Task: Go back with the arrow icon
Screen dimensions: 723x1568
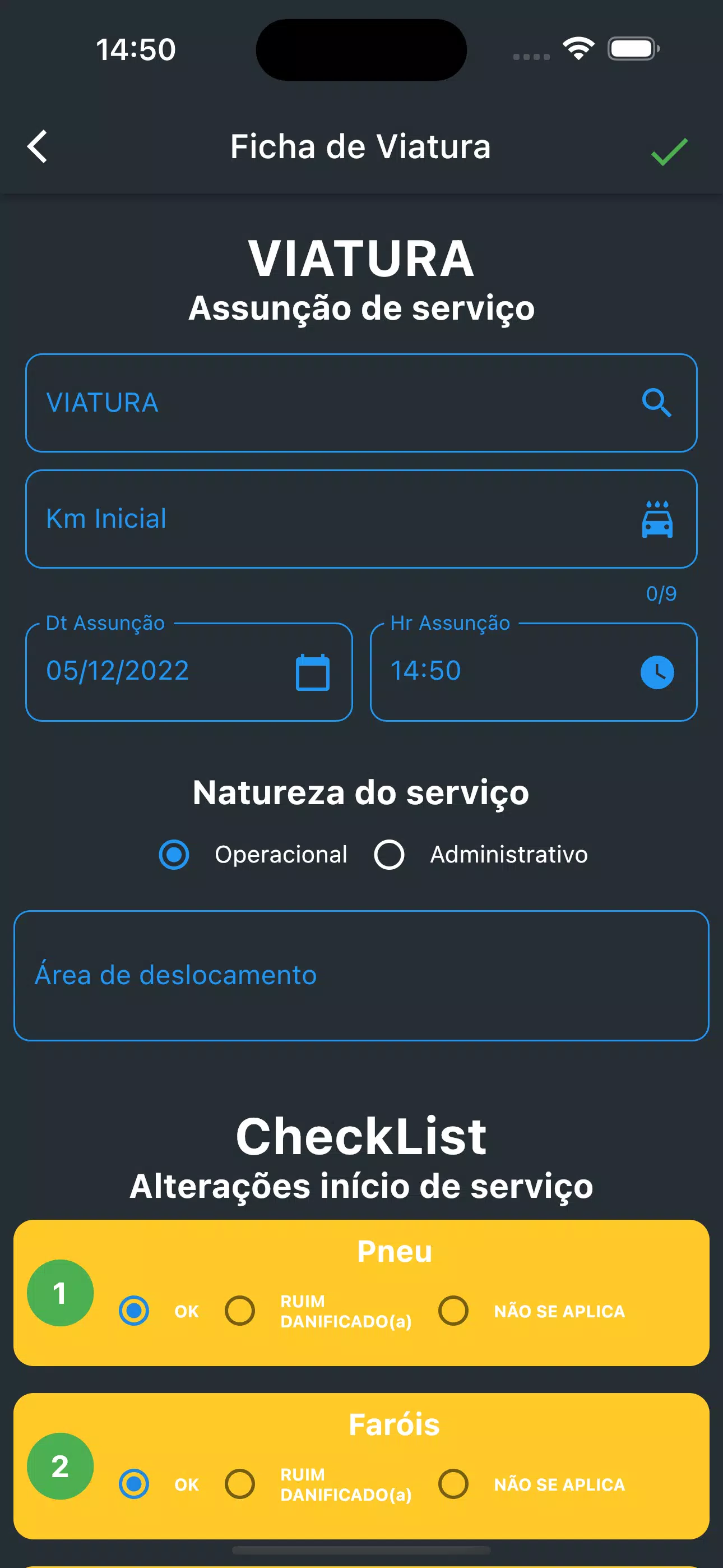Action: point(38,147)
